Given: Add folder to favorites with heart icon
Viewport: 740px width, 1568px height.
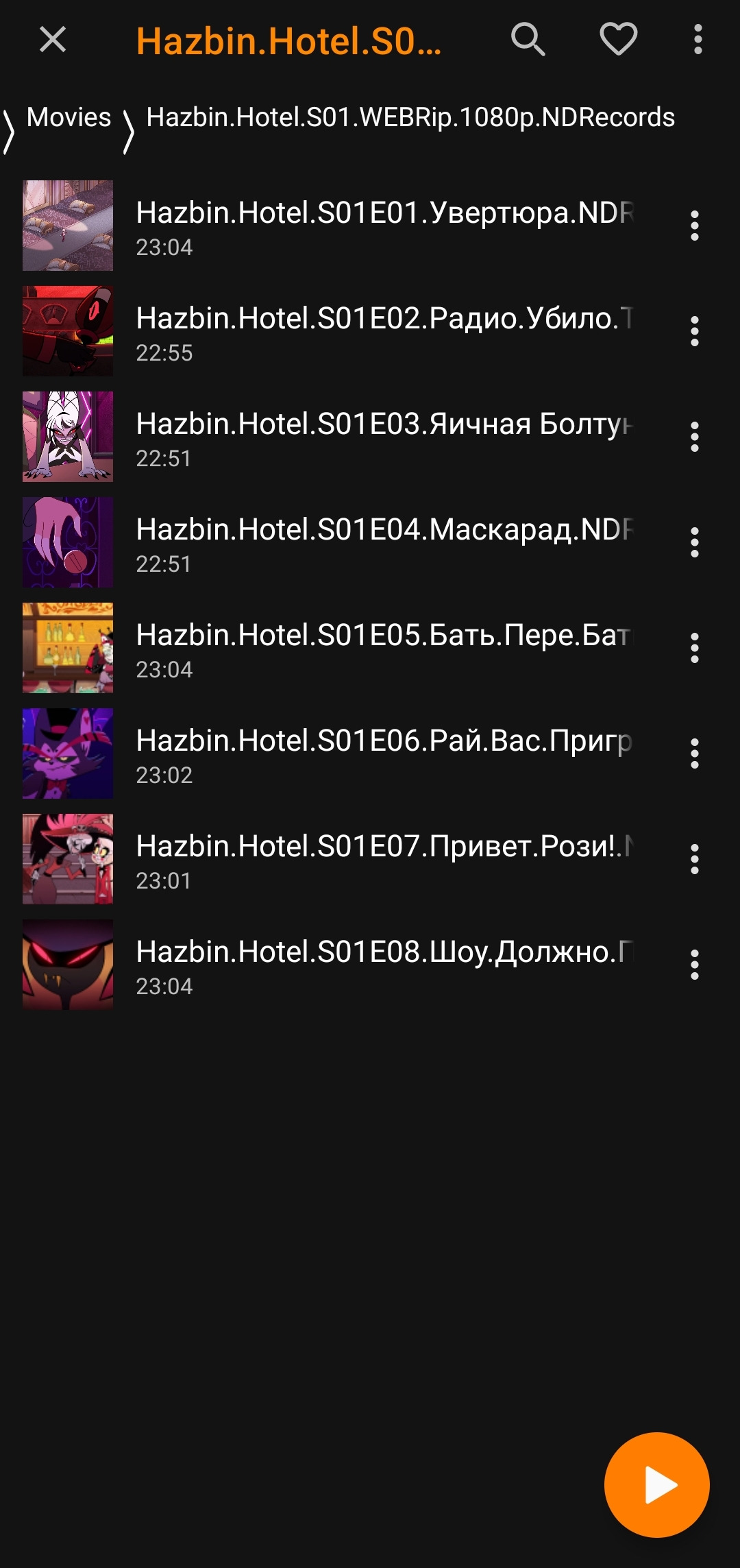Looking at the screenshot, I should point(619,39).
